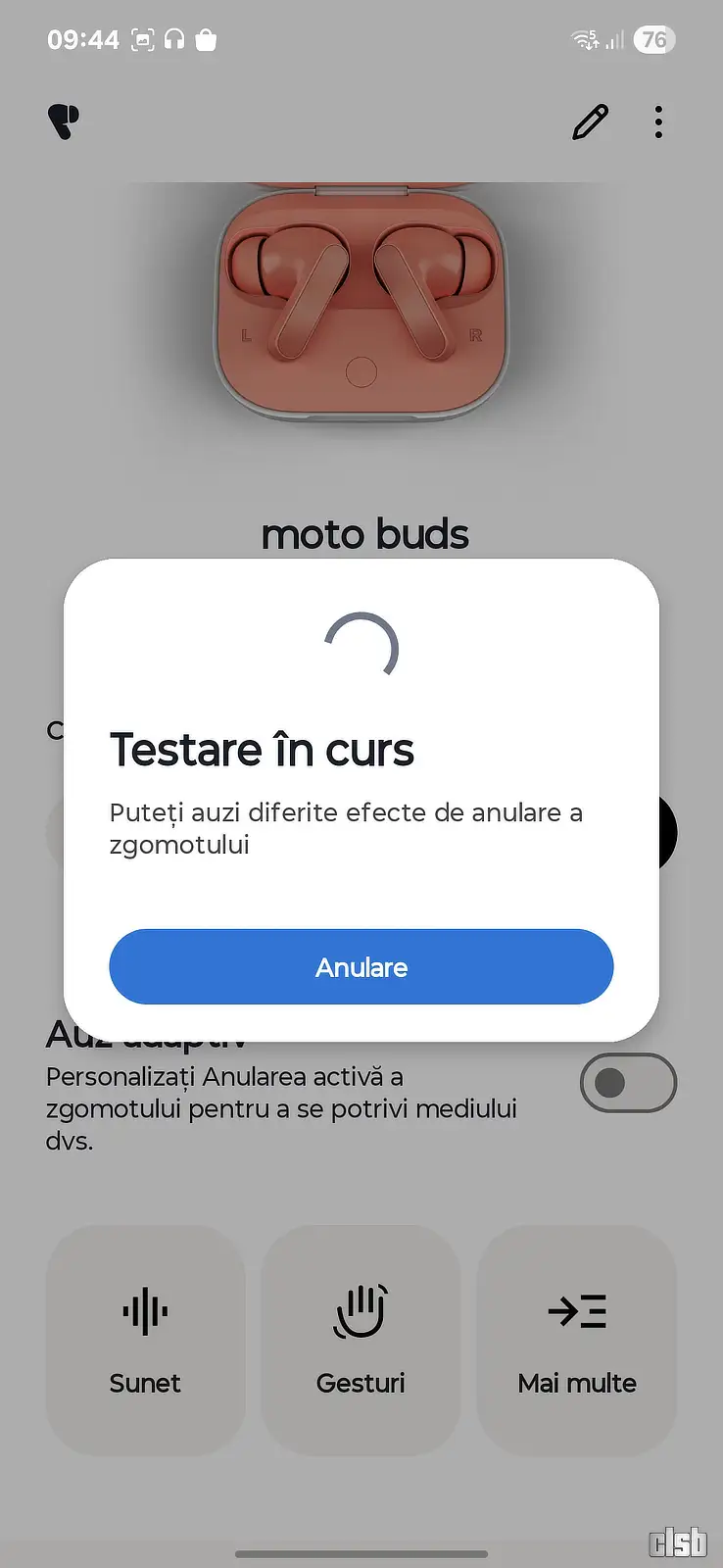Screen dimensions: 723x1568
Task: Open the three-dot overflow menu
Action: click(658, 122)
